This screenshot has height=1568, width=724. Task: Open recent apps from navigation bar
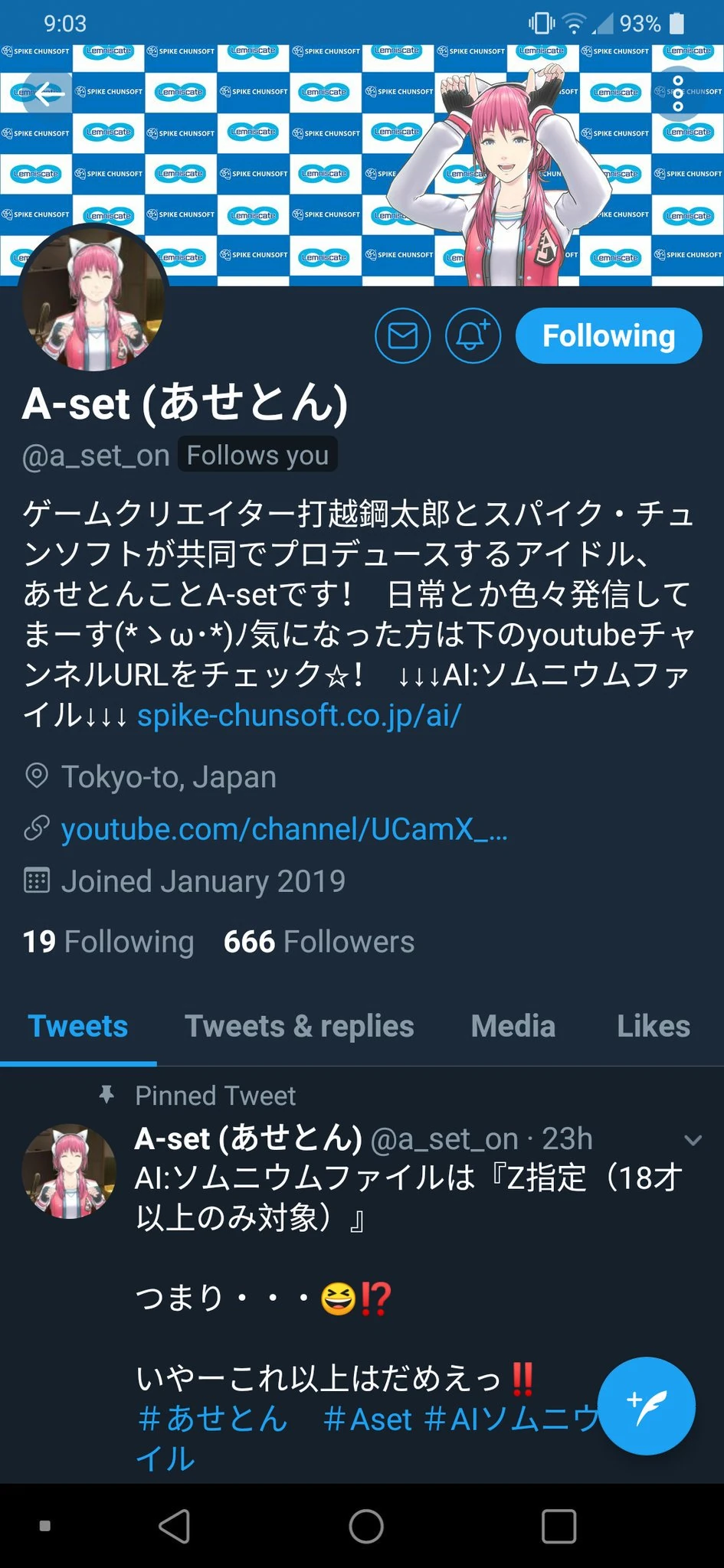click(x=559, y=1526)
